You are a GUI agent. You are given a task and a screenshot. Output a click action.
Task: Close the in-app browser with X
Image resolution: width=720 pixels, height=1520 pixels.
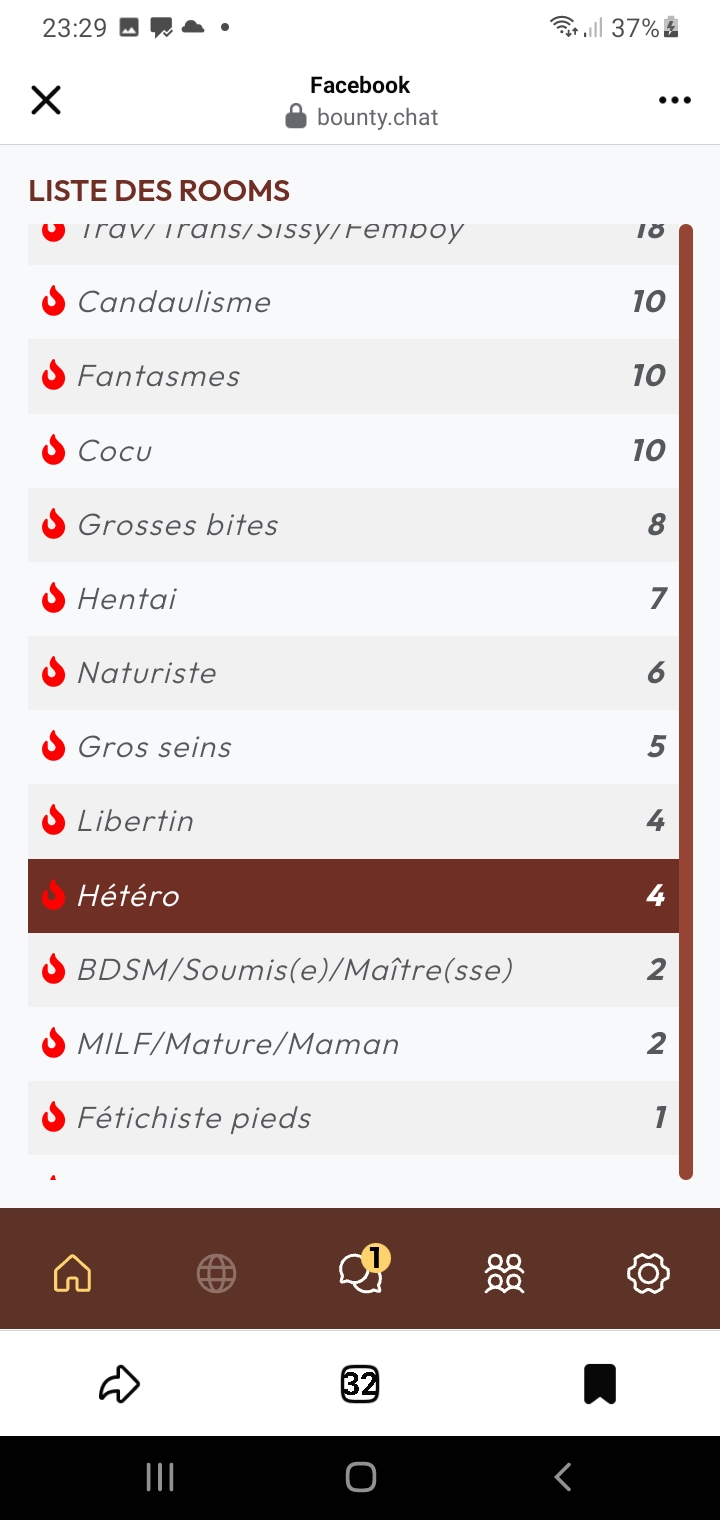[46, 100]
